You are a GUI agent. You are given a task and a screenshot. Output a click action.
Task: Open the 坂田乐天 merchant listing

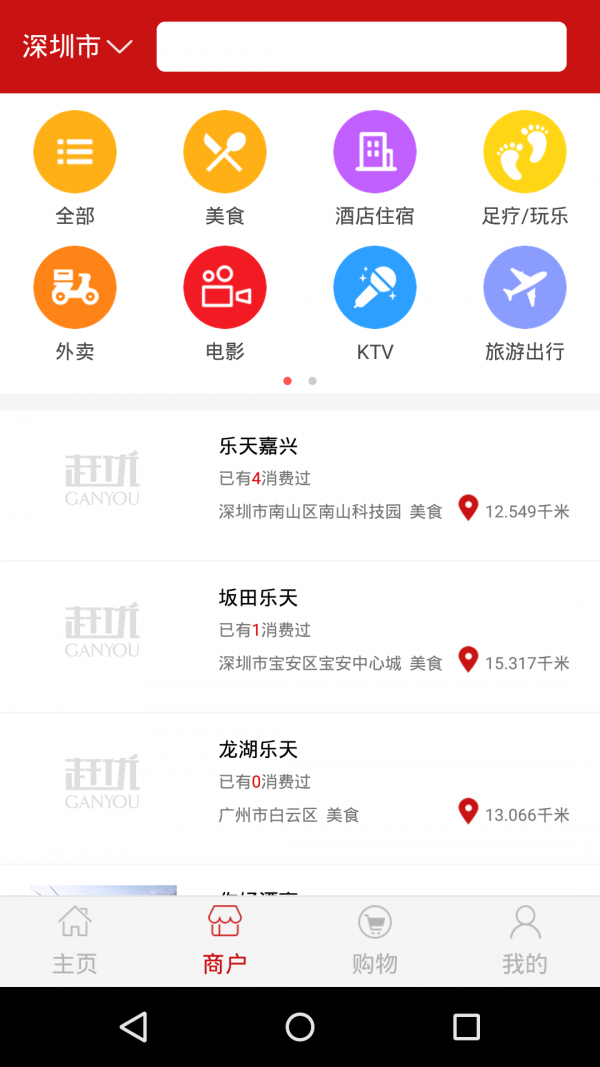(x=300, y=636)
